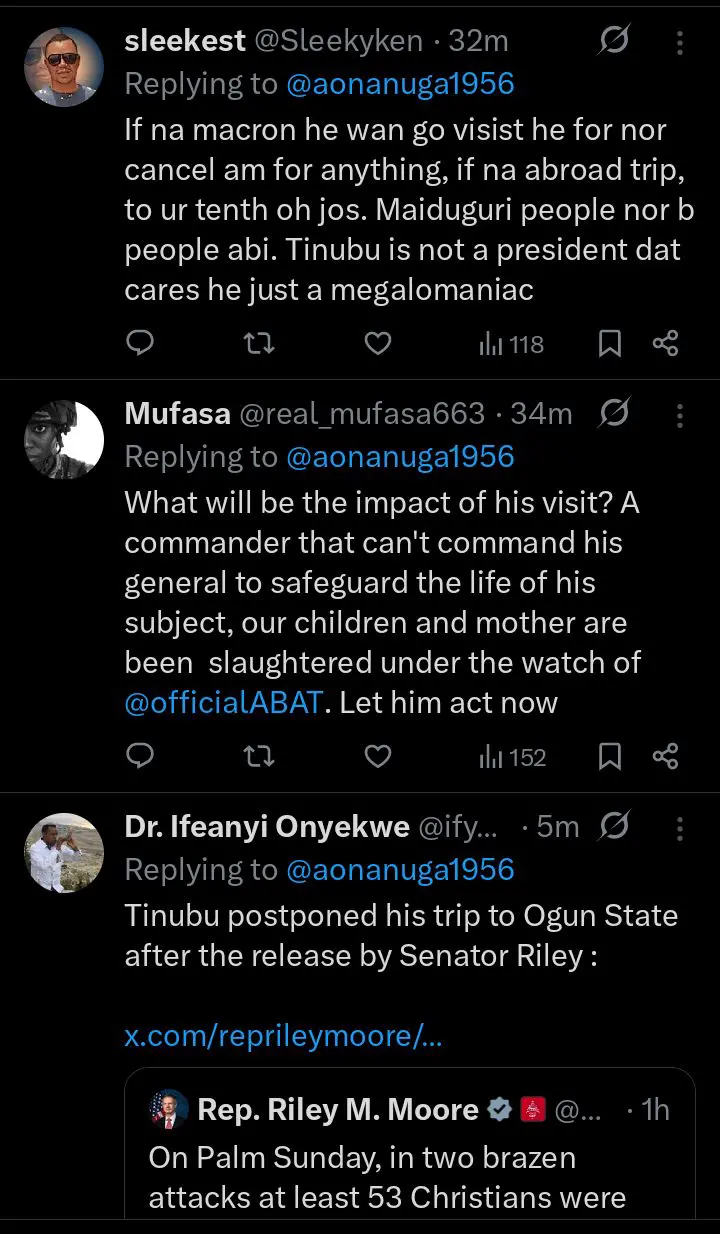720x1234 pixels.
Task: Reply to Mufasa's tweet
Action: (x=142, y=757)
